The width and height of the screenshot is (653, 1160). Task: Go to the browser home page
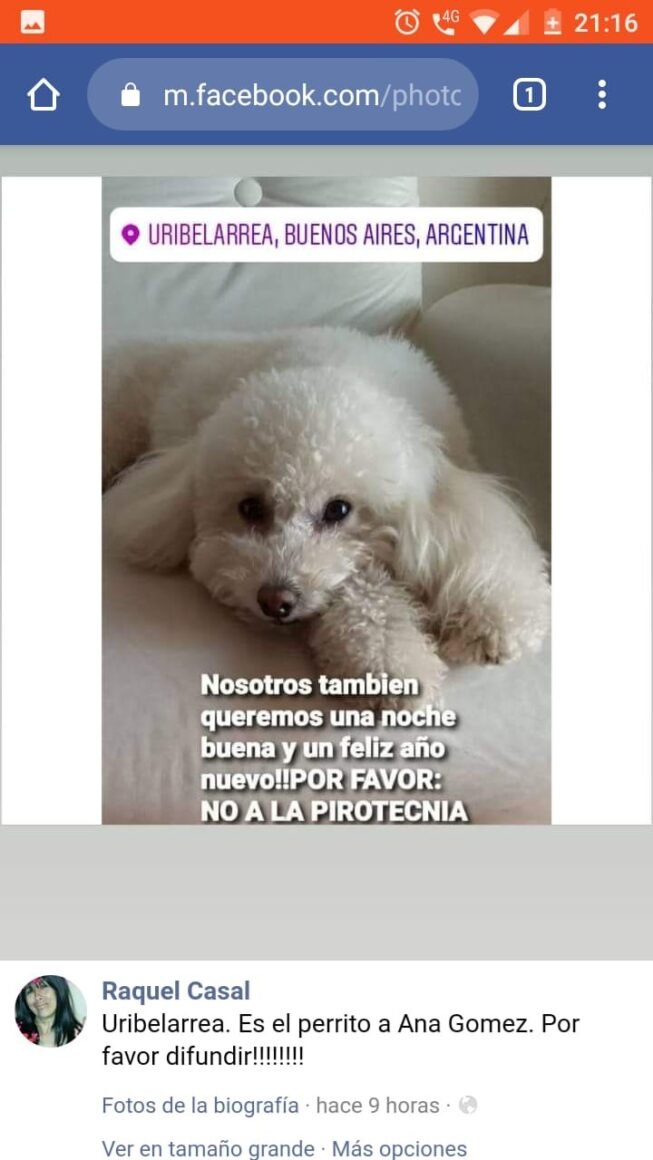[x=43, y=95]
